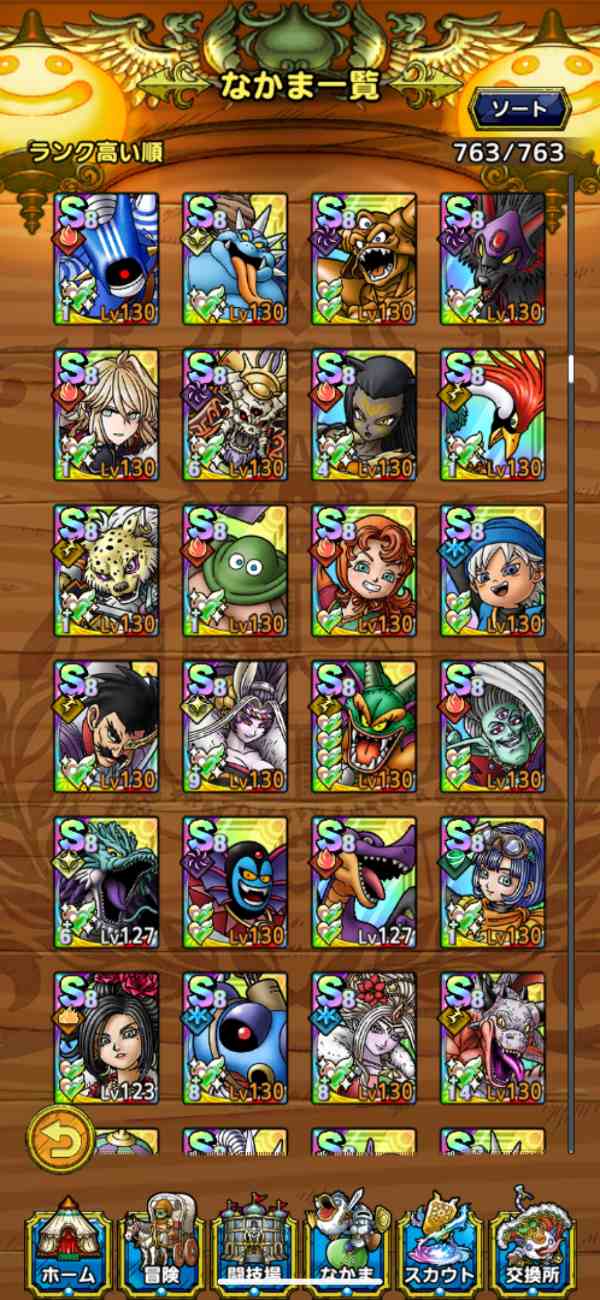Viewport: 600px width, 1300px height.
Task: Open the girl with goggles card
Action: (493, 882)
